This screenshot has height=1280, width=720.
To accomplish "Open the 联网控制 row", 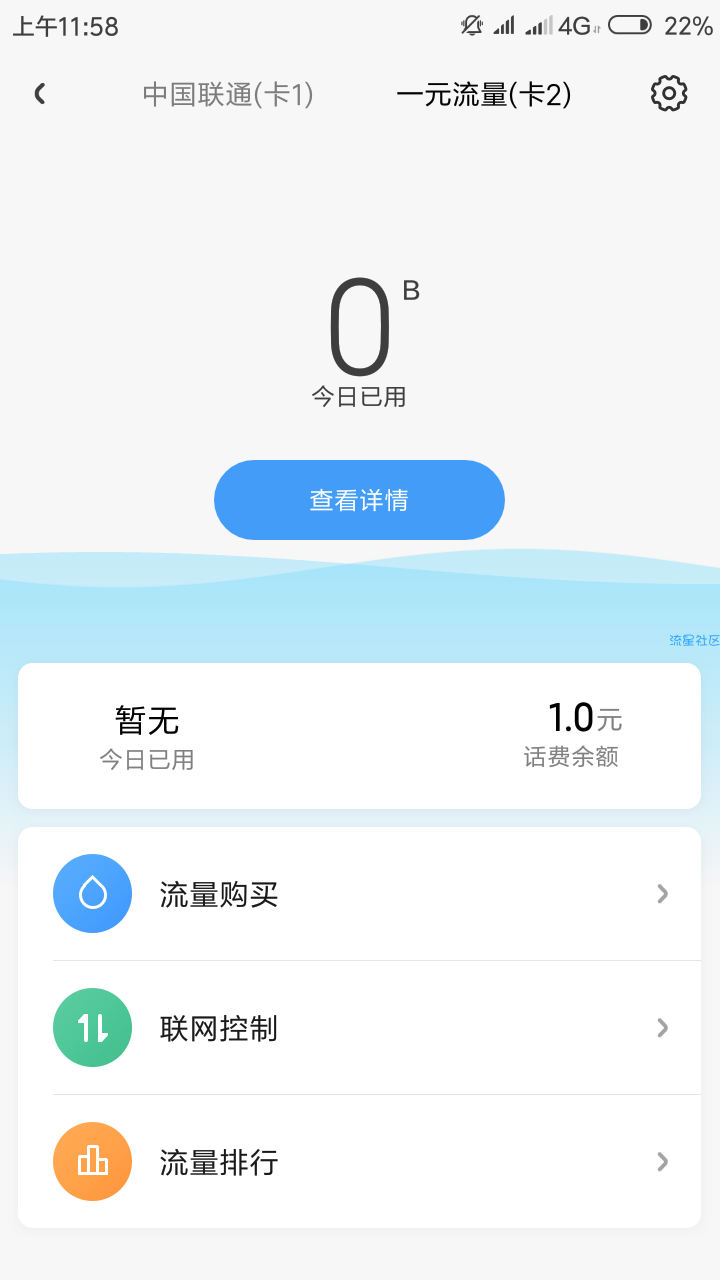I will pos(359,1028).
